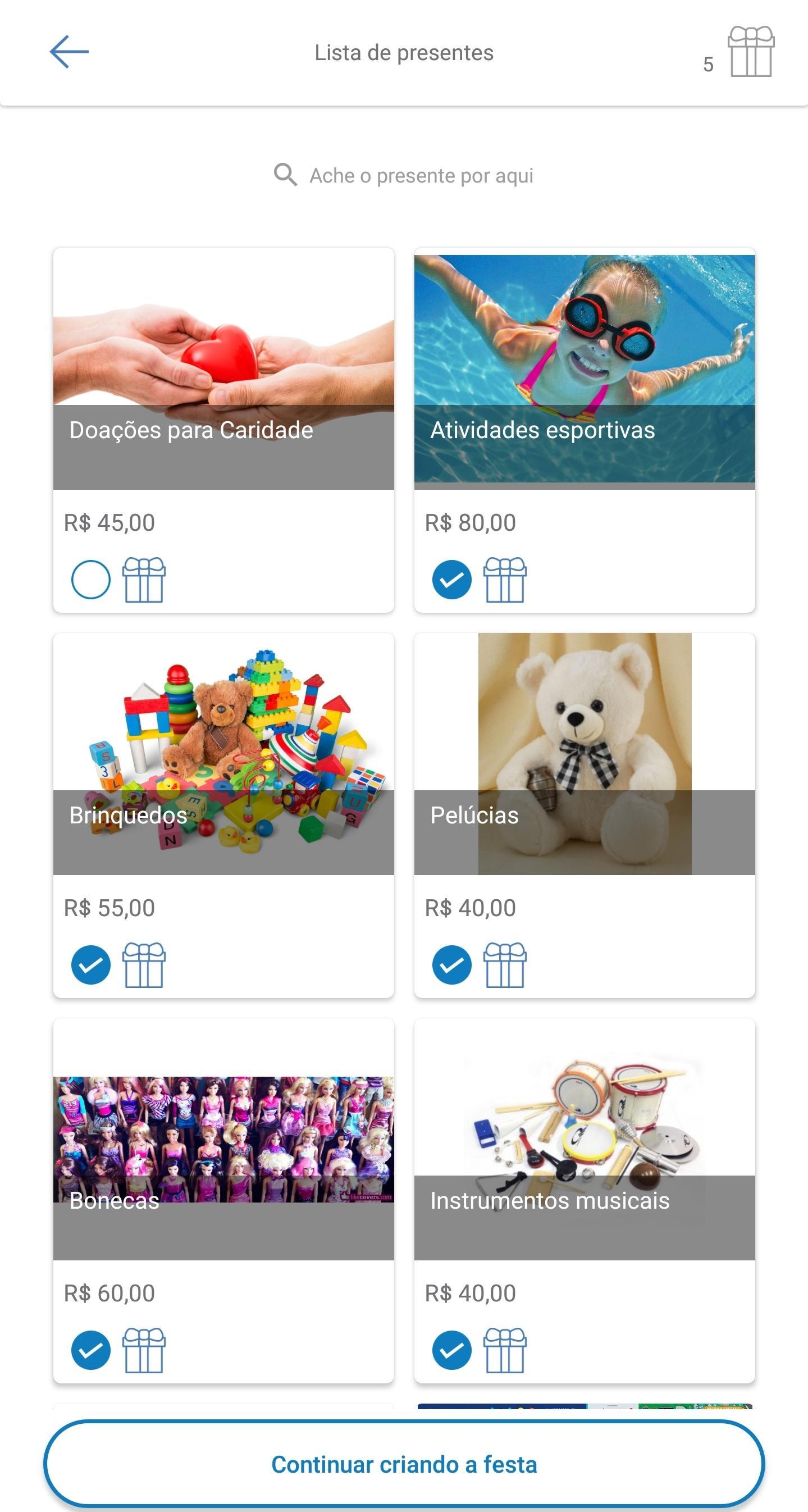
Task: Open the Bonecas gift card
Action: tap(223, 1138)
